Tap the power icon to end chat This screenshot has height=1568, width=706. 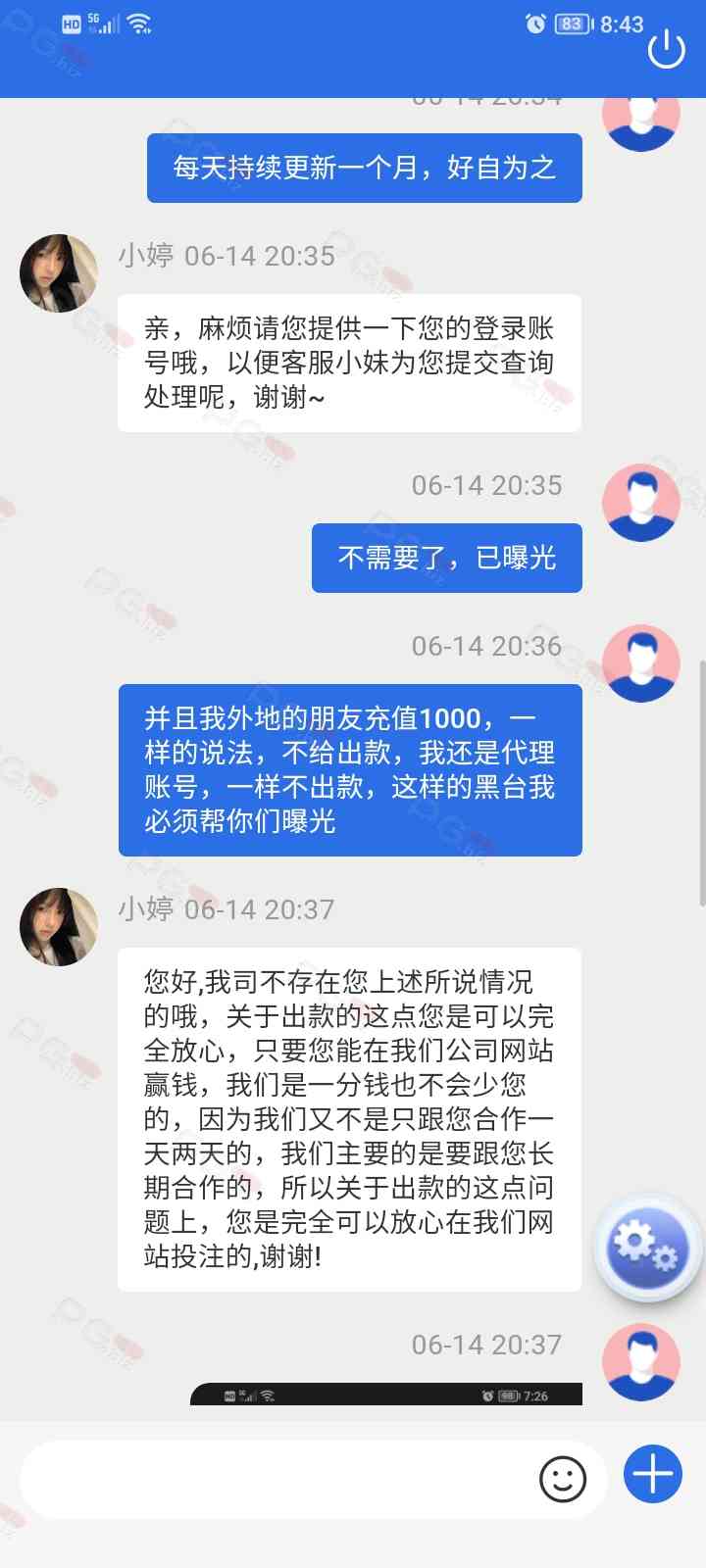point(666,50)
